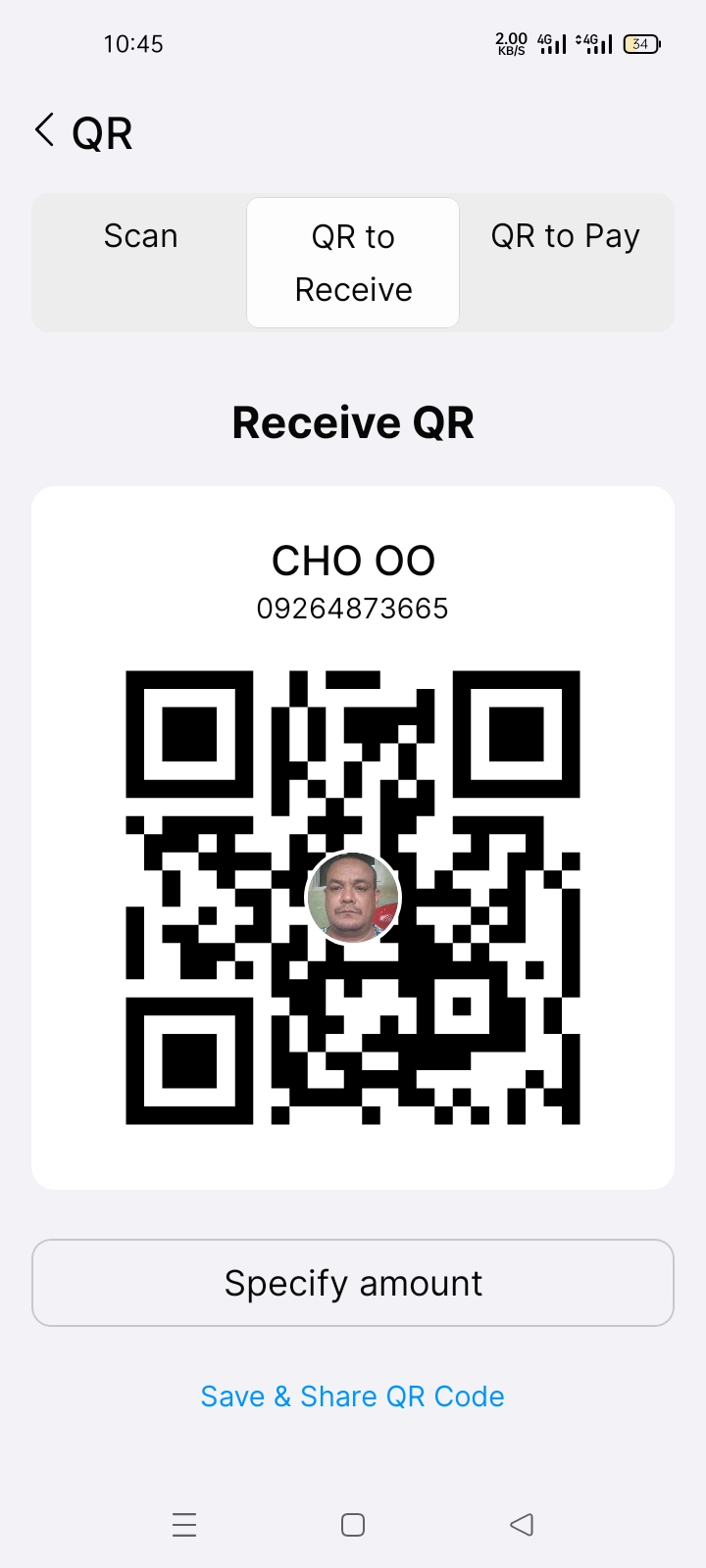The image size is (706, 1568).
Task: Select the QR to Receive tab
Action: (x=353, y=263)
